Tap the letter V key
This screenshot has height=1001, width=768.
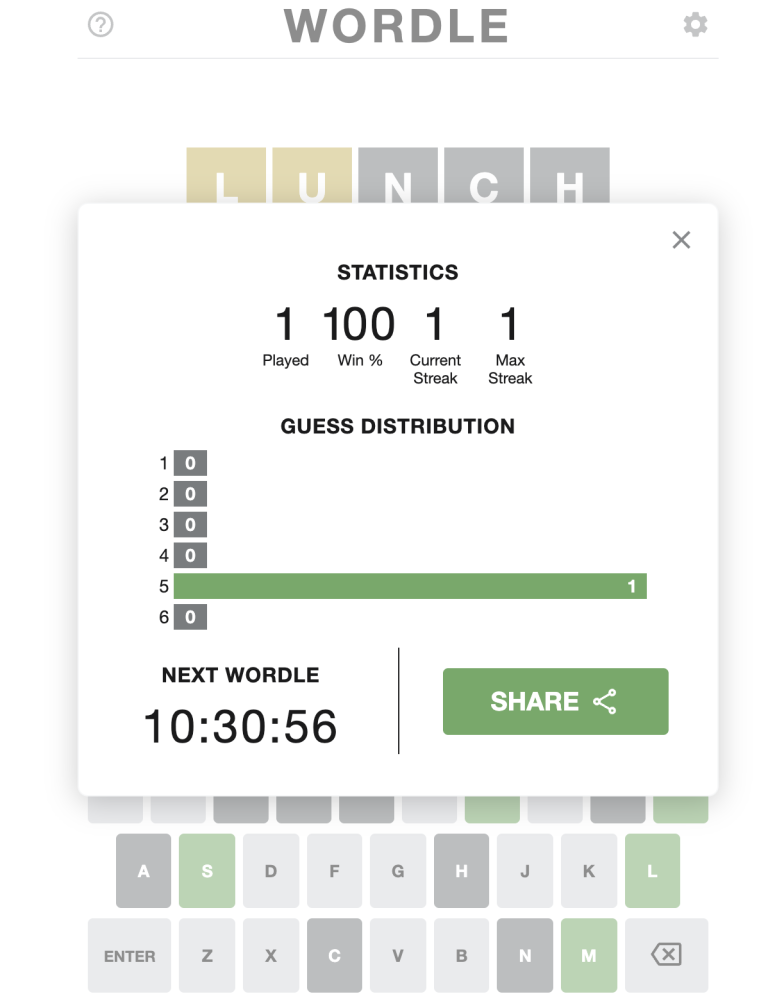(398, 956)
